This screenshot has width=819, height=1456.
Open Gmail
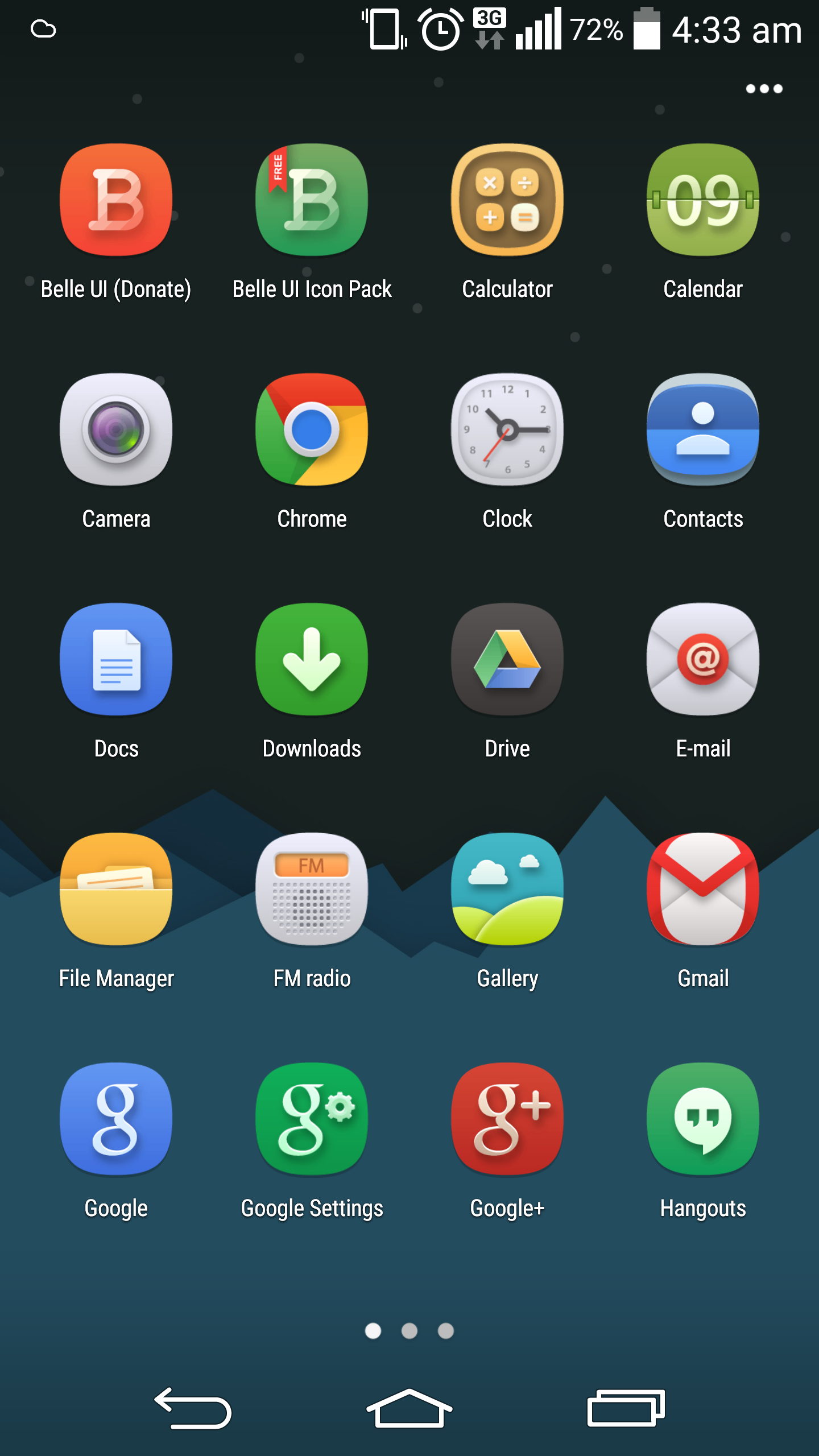click(703, 890)
